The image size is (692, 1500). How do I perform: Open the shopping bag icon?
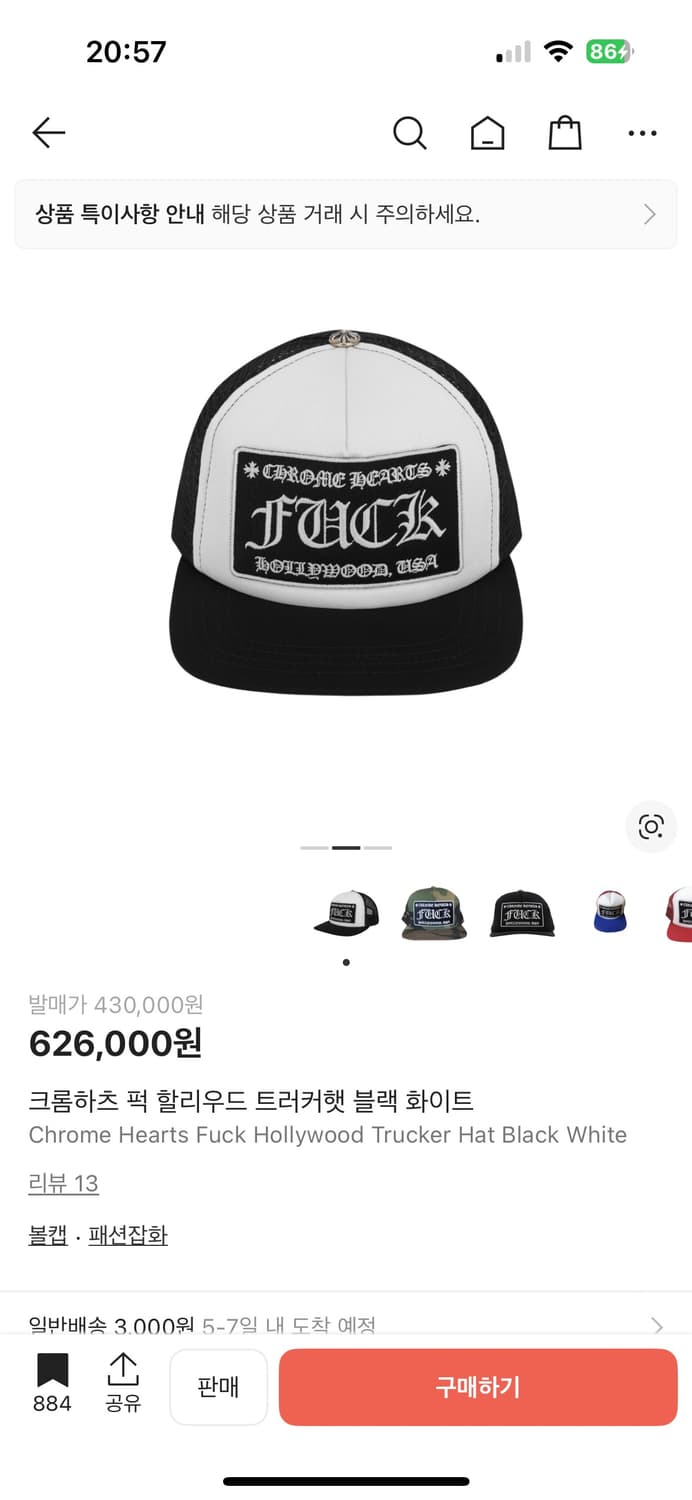pos(565,133)
